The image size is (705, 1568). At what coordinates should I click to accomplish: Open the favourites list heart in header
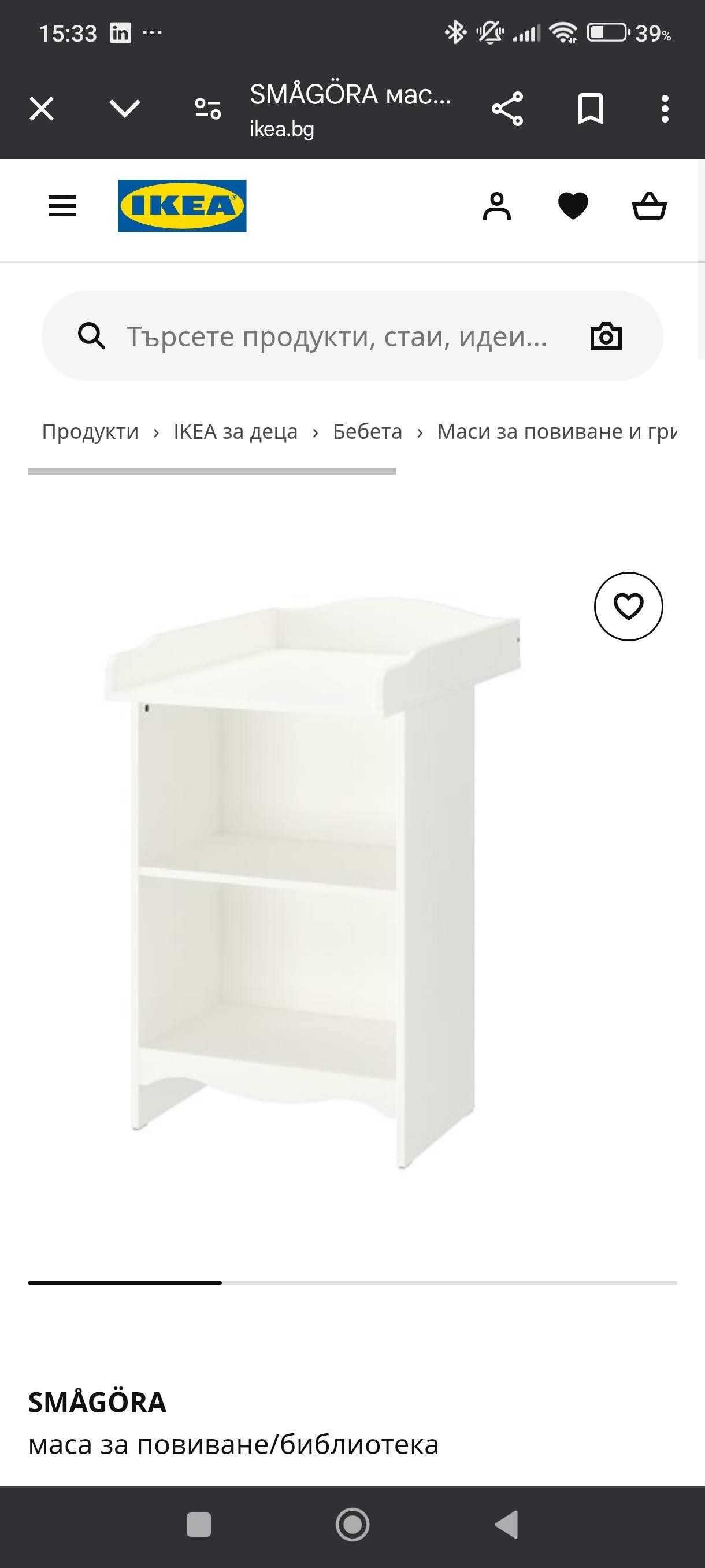click(x=573, y=206)
